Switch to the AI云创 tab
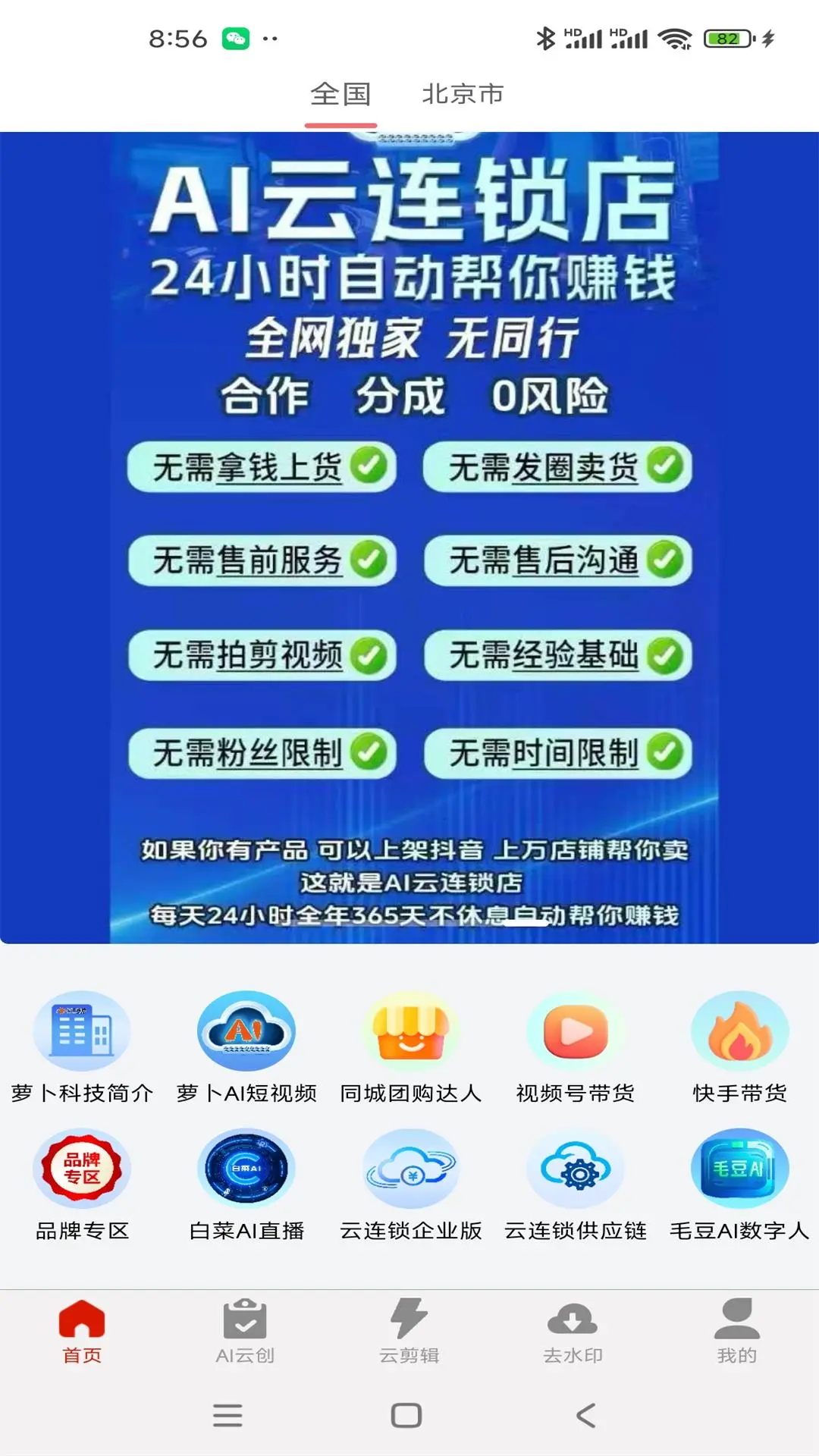Screen dimensions: 819x1456 coord(245,1331)
